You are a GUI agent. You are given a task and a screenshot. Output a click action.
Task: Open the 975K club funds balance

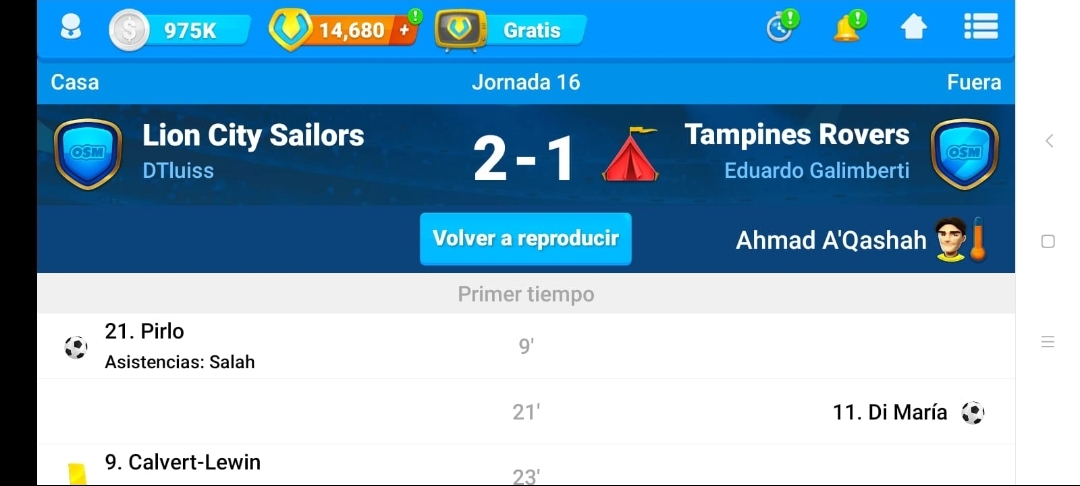pos(178,30)
